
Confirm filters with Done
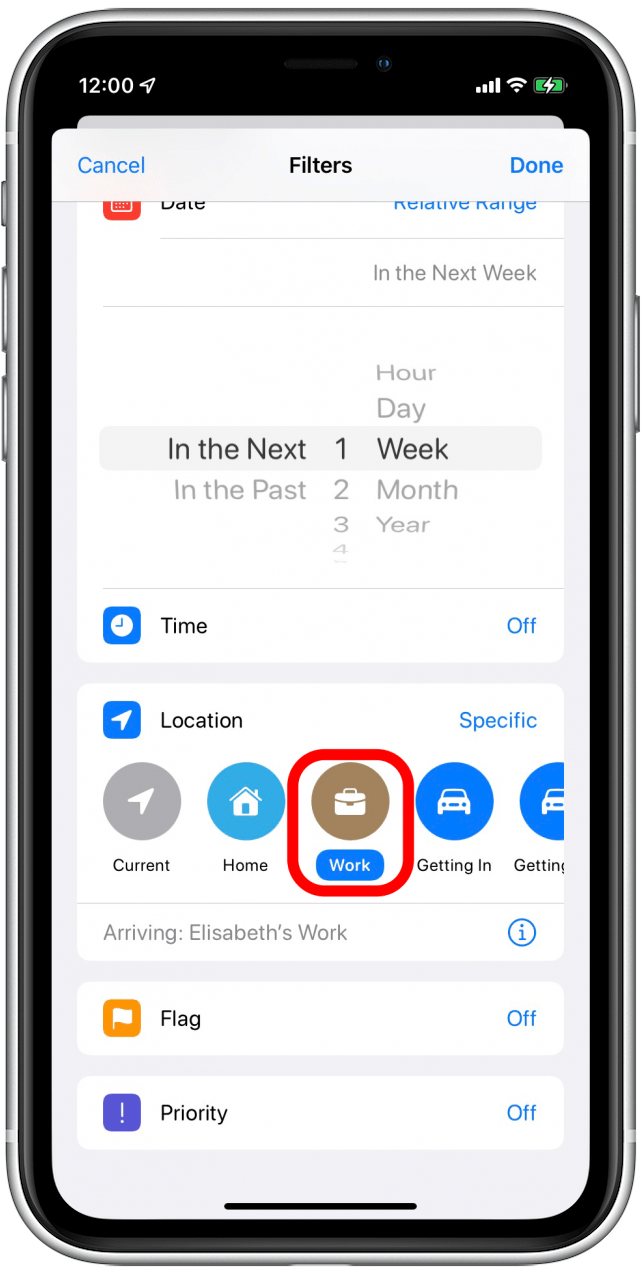[x=536, y=165]
